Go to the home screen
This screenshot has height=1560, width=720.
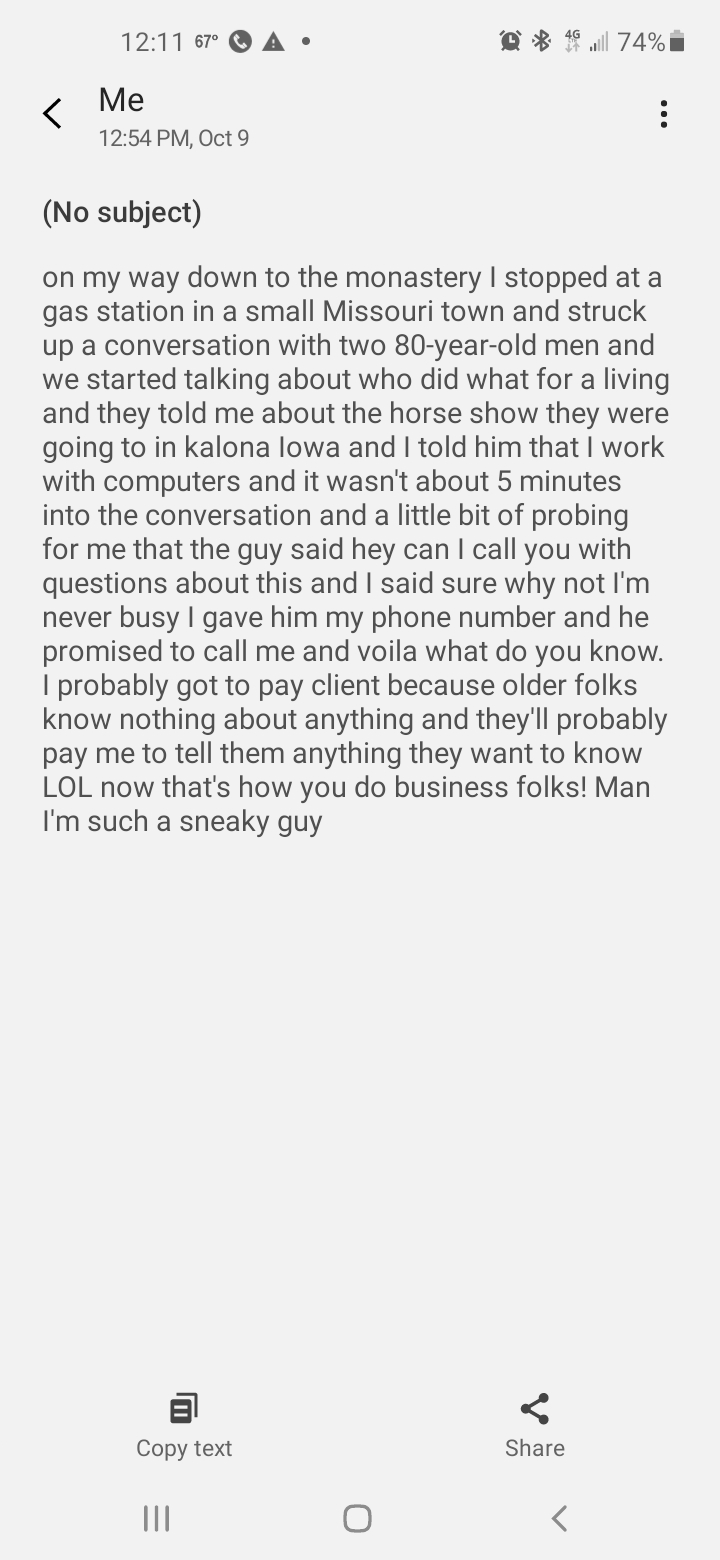(358, 1518)
